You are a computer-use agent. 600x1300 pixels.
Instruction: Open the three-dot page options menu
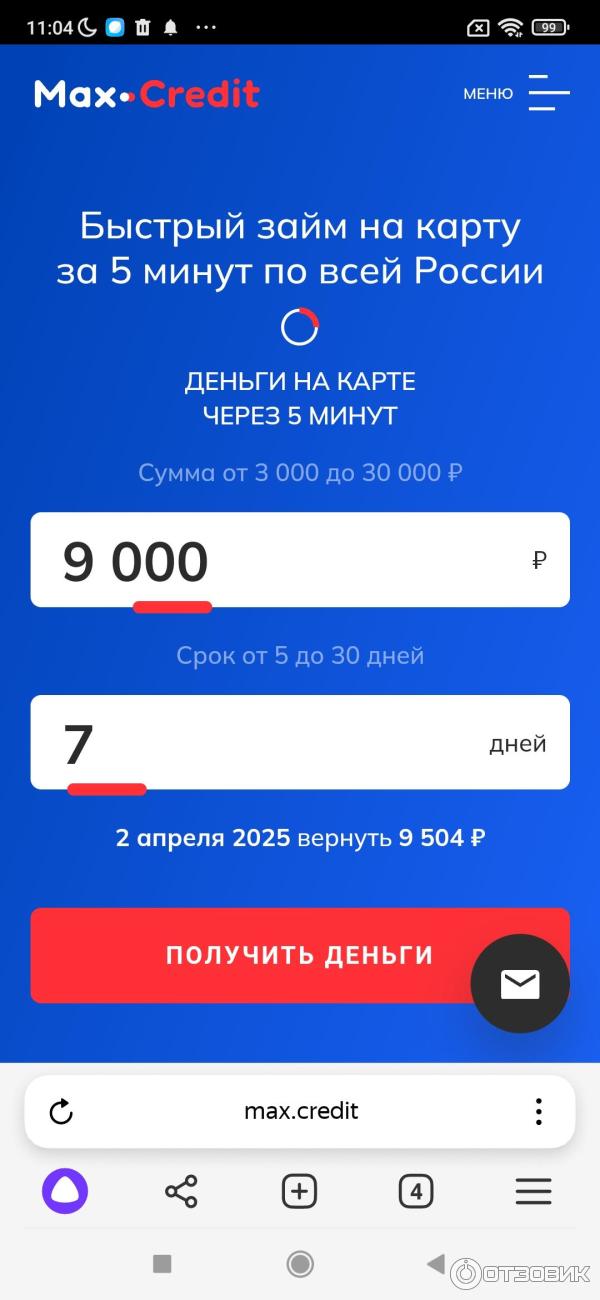tap(538, 1111)
